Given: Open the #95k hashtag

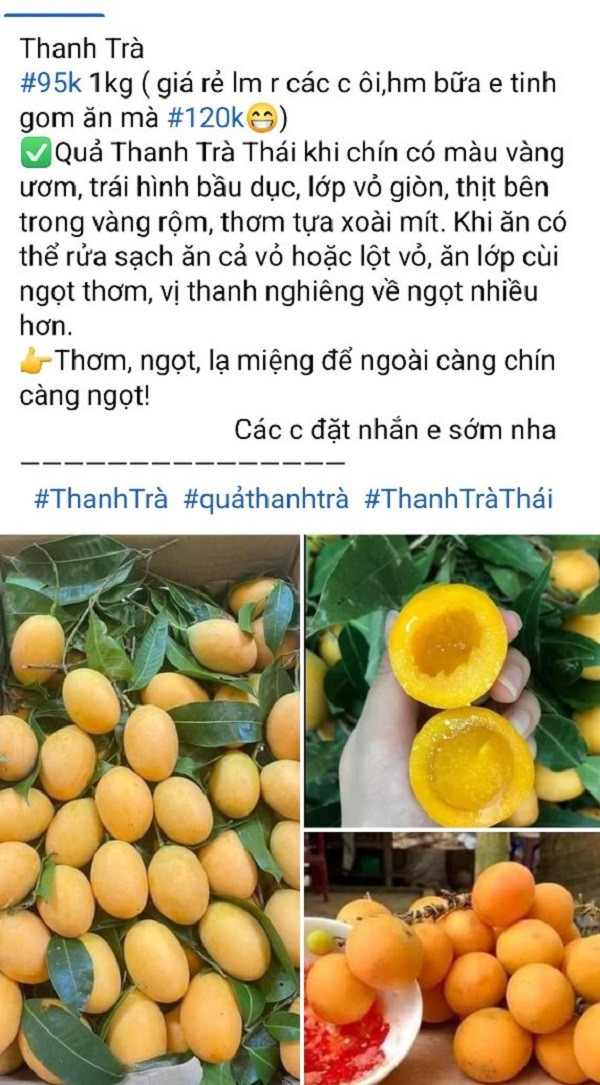Looking at the screenshot, I should 52,83.
